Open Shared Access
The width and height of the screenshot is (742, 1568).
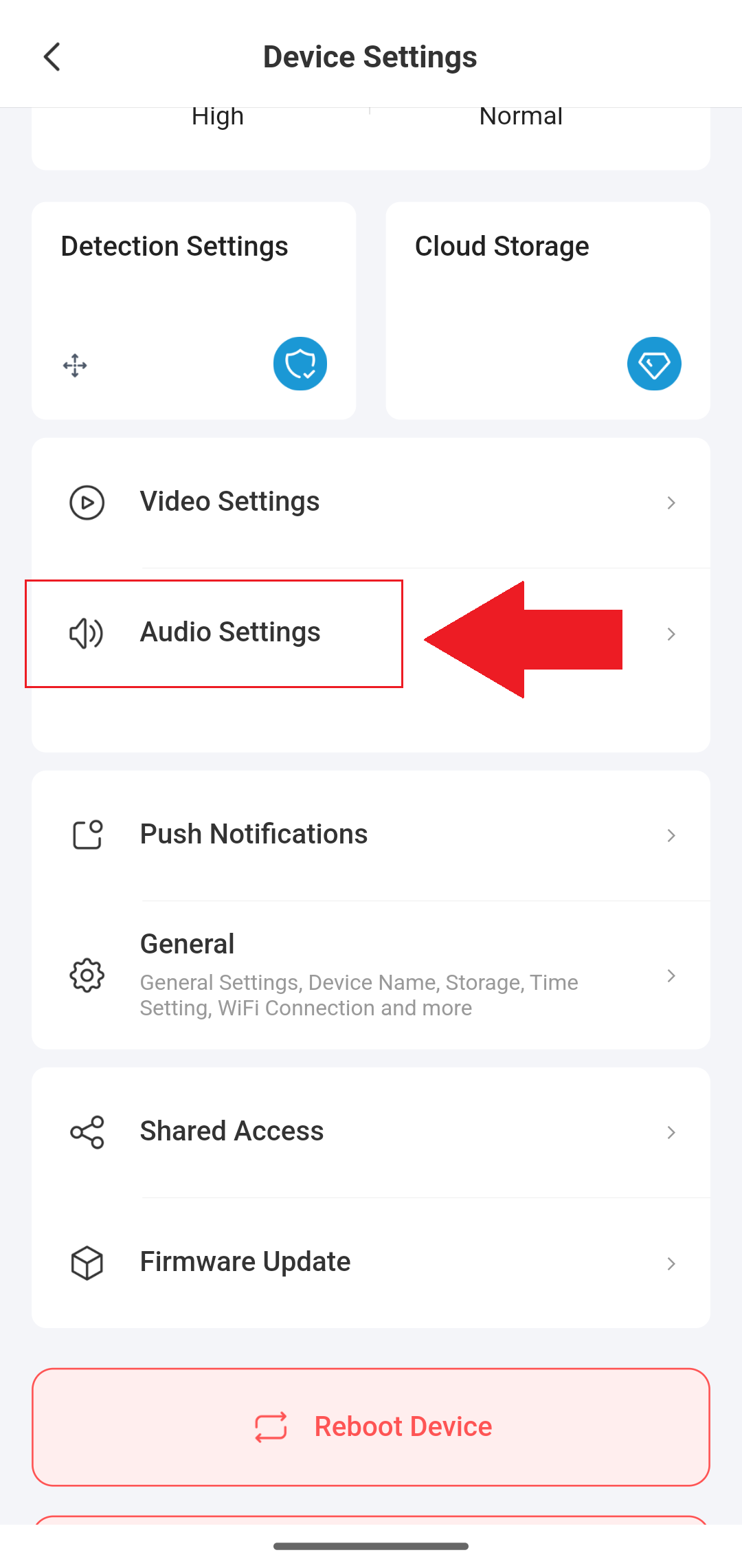point(371,1132)
